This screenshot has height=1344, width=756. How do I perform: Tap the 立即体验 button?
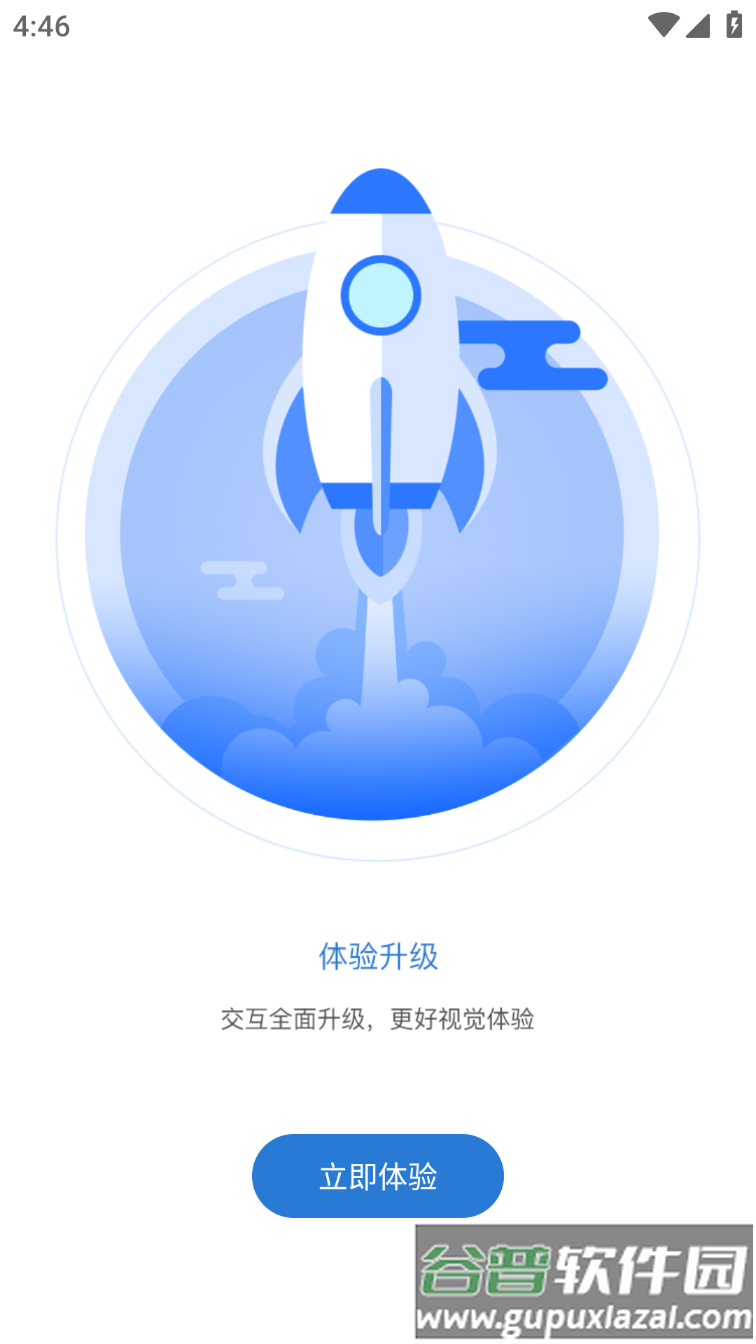pyautogui.click(x=377, y=1176)
